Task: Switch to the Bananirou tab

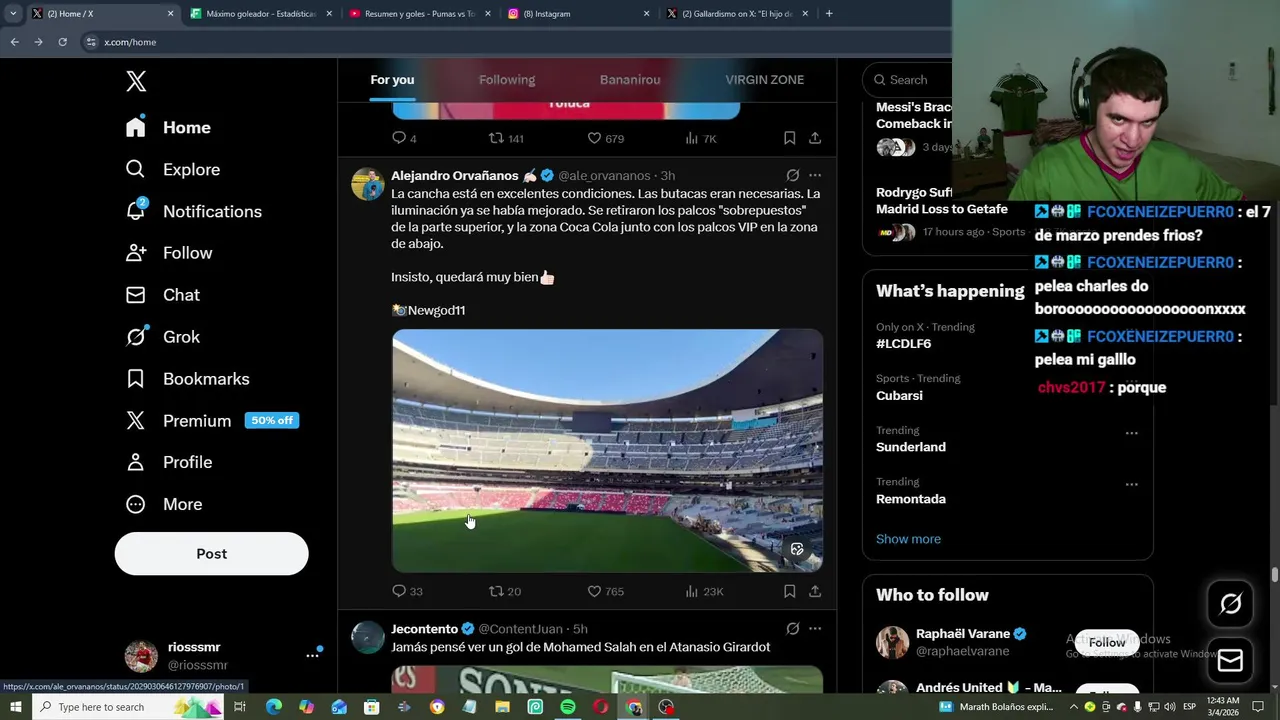Action: (630, 80)
